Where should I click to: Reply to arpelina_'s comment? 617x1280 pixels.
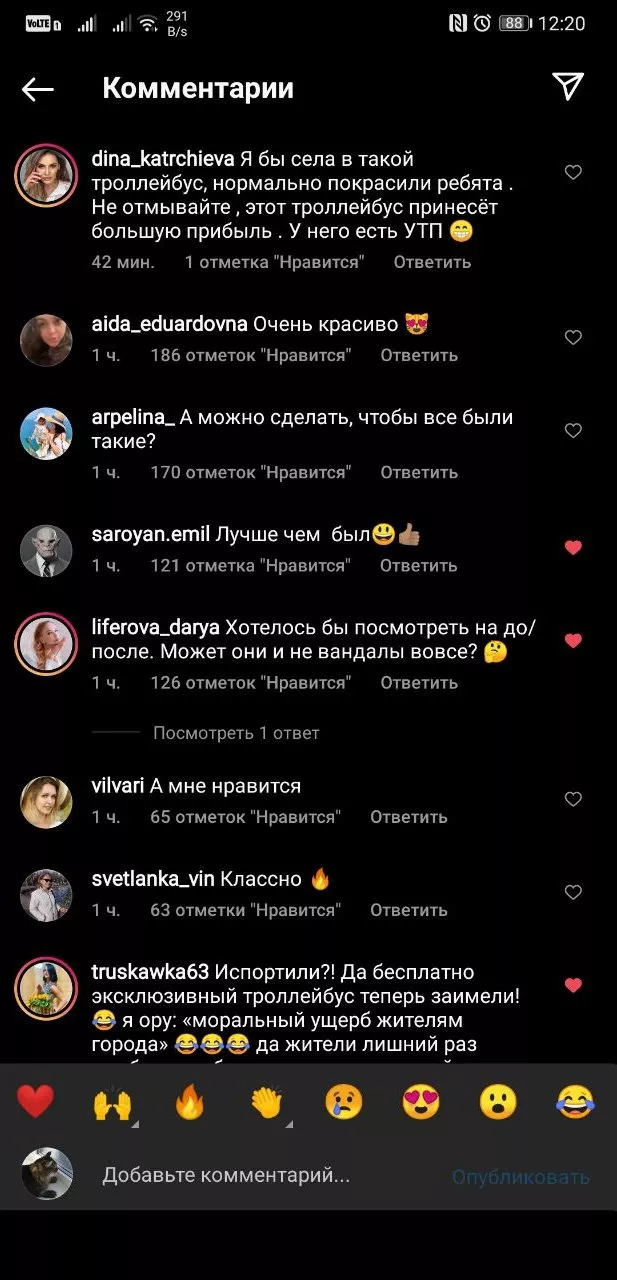tap(419, 472)
